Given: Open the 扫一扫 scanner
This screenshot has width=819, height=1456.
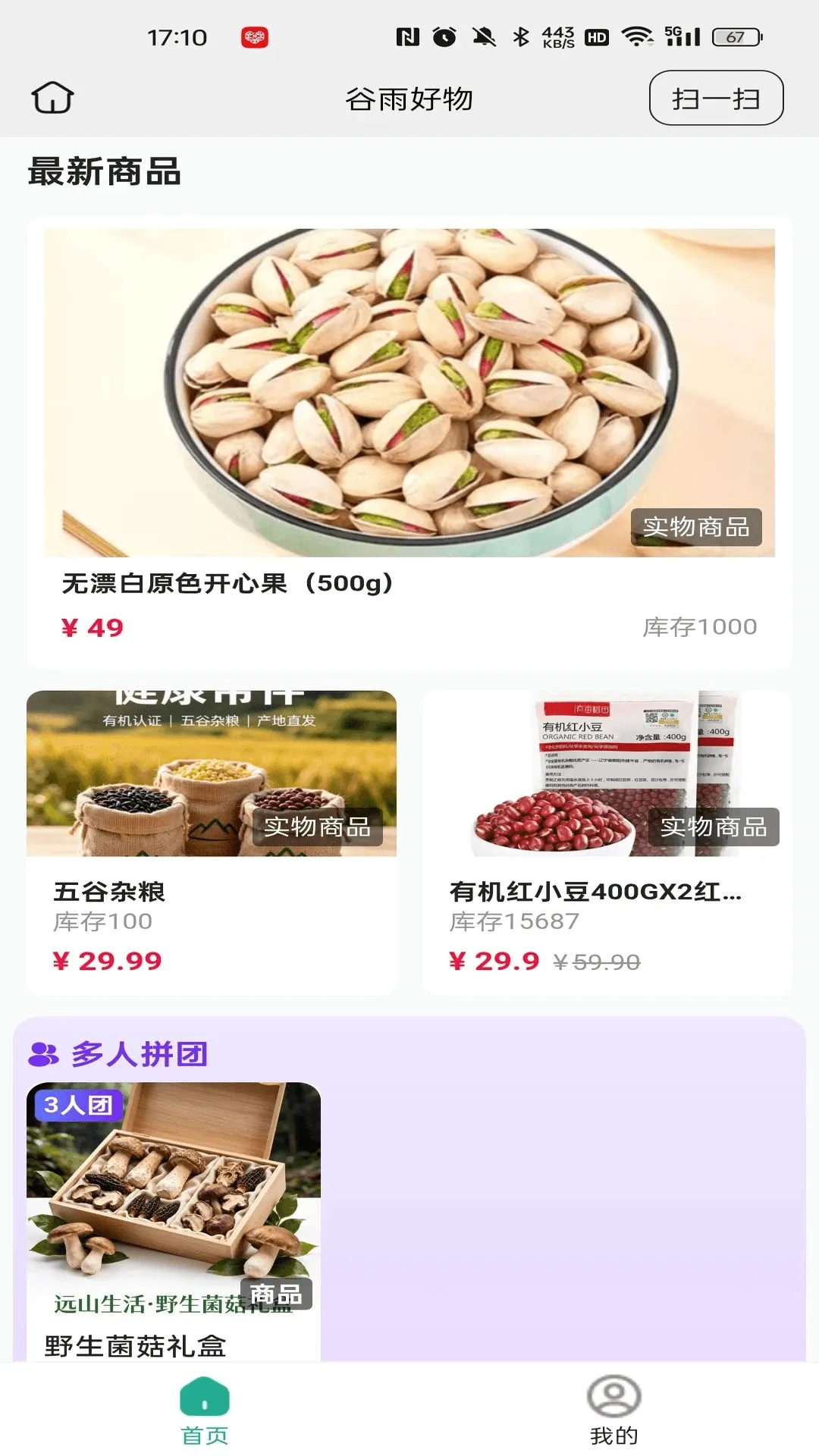Looking at the screenshot, I should click(716, 98).
